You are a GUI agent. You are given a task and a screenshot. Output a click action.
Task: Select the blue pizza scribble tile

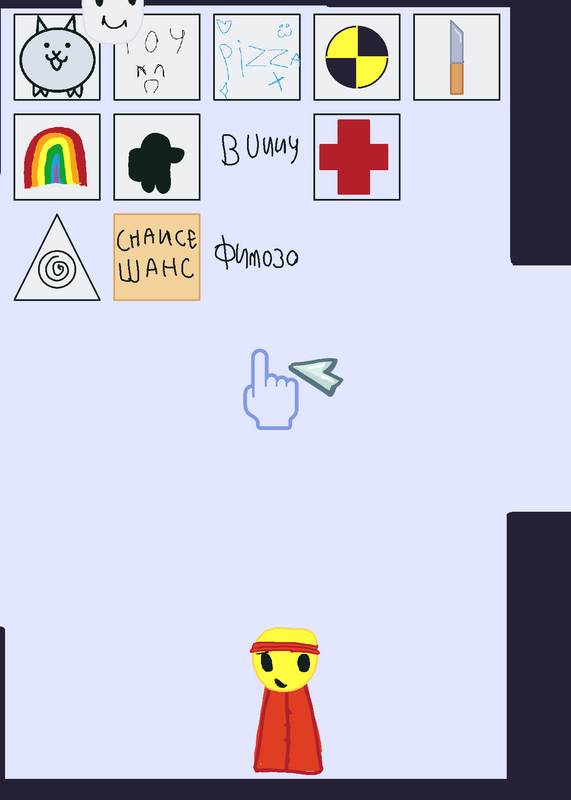pyautogui.click(x=257, y=57)
